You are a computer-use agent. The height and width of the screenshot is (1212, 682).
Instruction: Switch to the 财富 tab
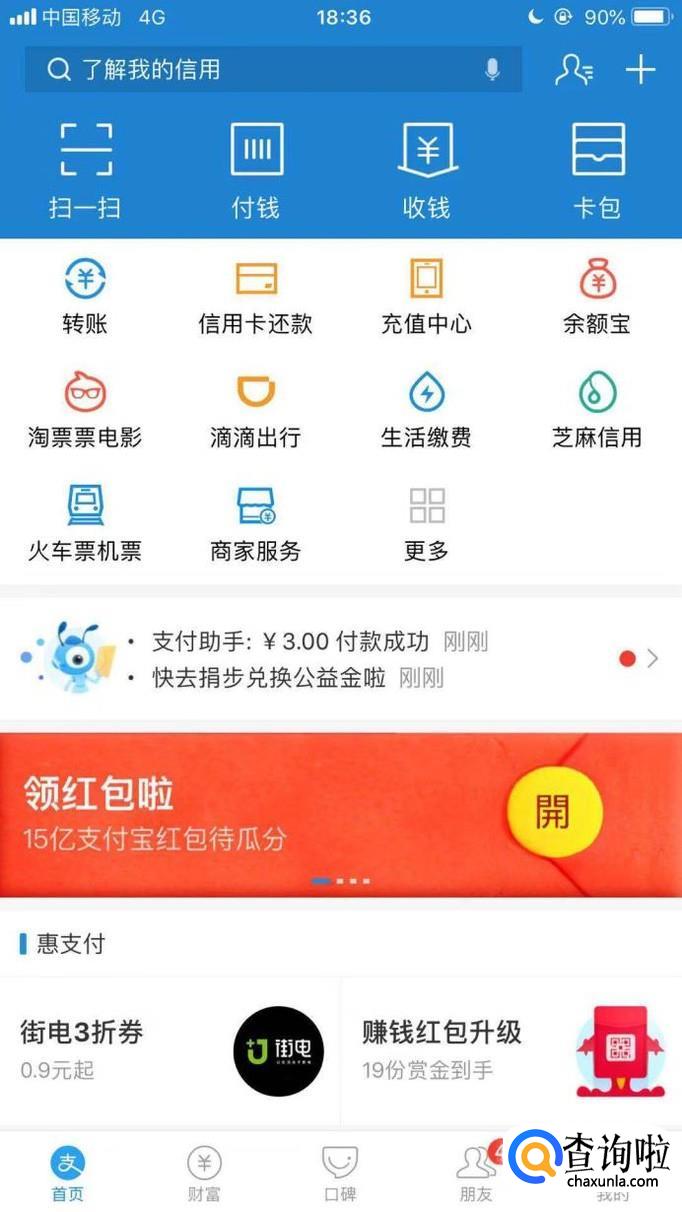(x=204, y=1174)
